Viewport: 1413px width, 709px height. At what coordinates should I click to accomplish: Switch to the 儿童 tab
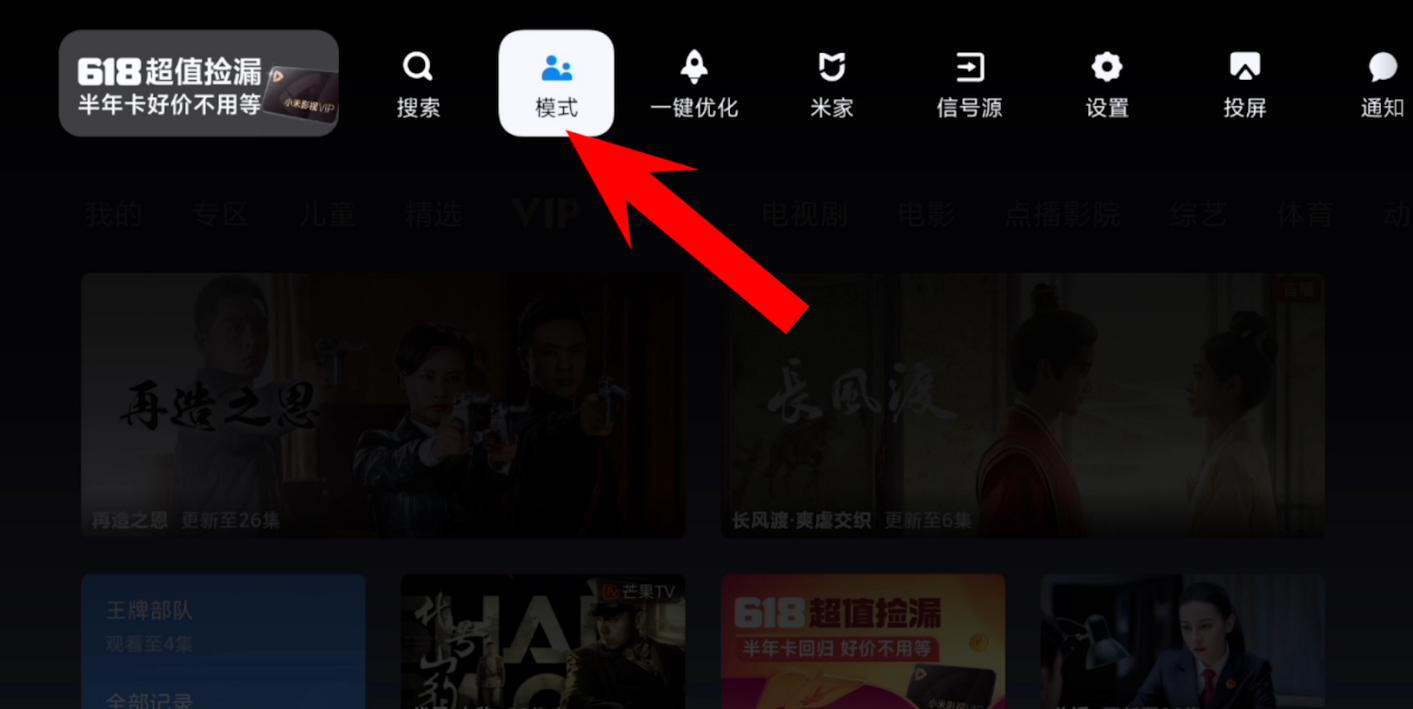[327, 214]
